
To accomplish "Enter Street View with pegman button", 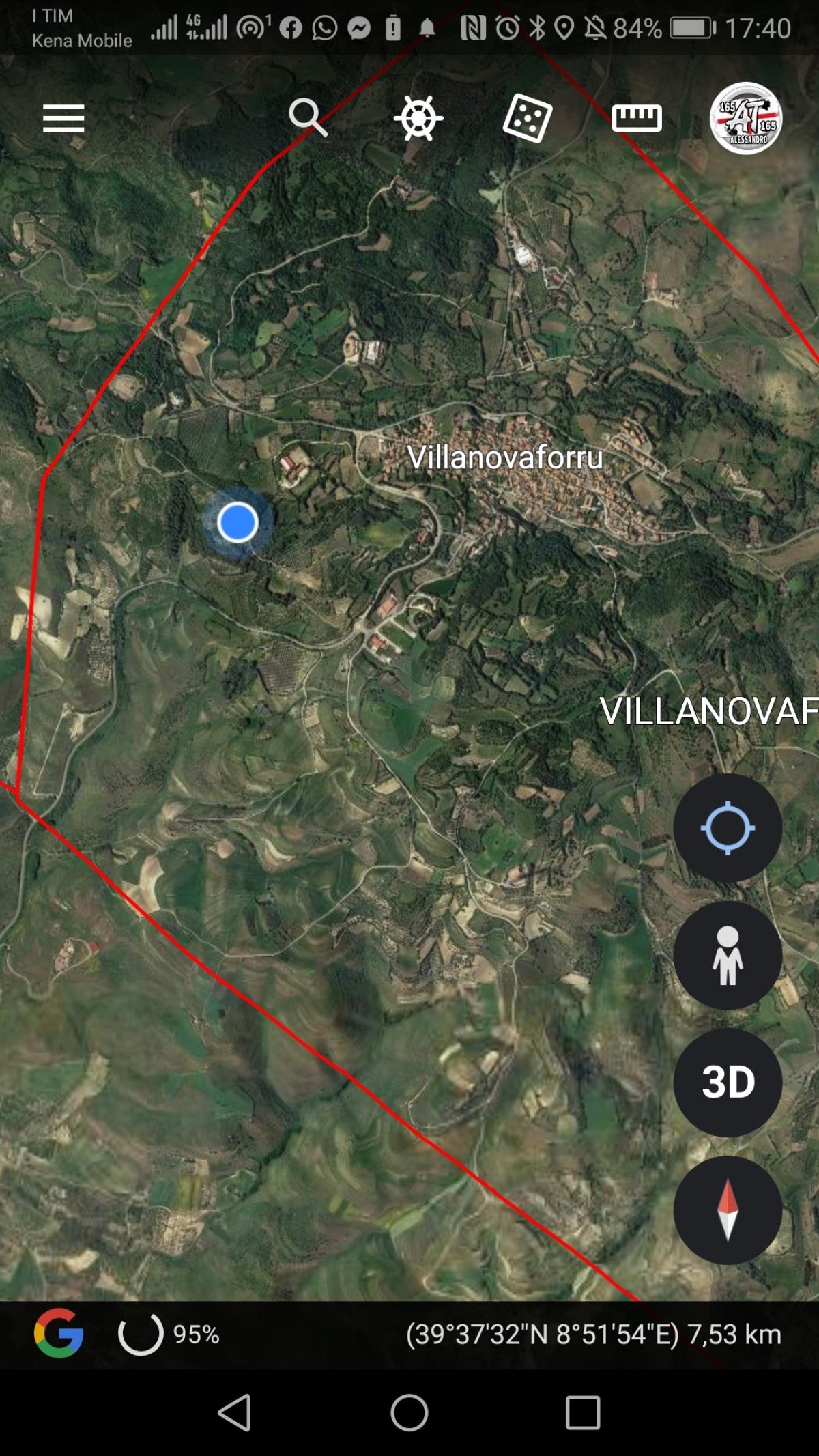I will coord(728,955).
